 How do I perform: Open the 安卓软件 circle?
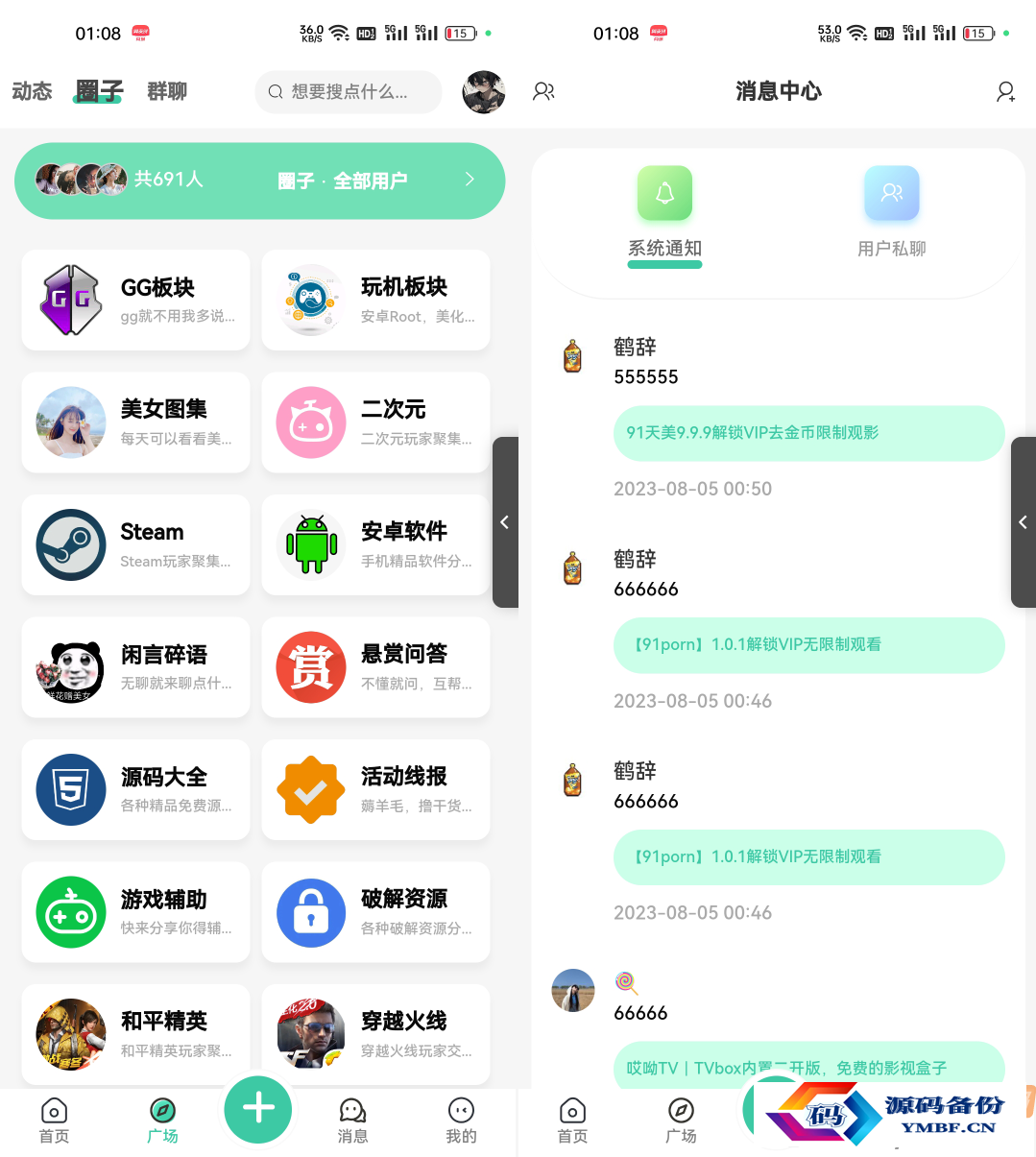[x=375, y=544]
